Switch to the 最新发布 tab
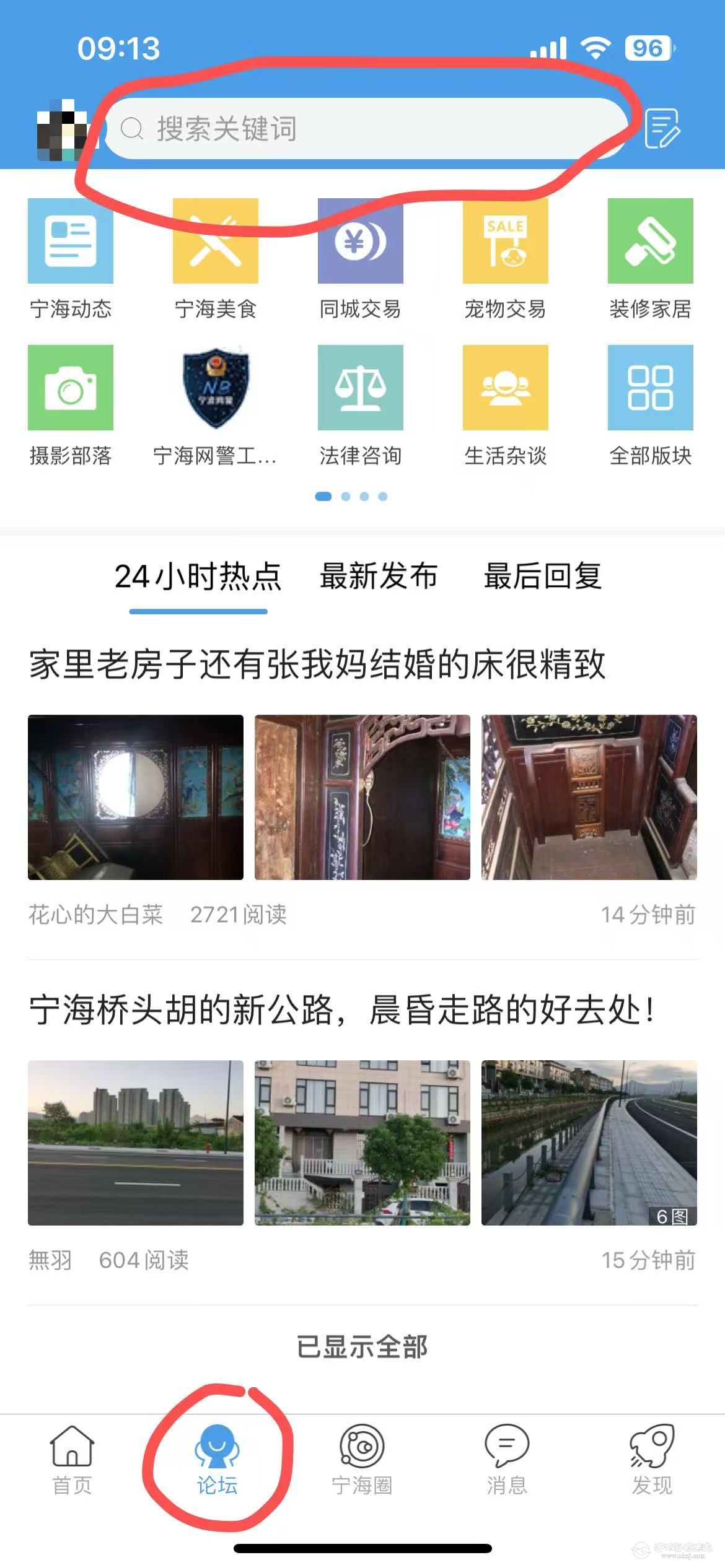725x1568 pixels. pyautogui.click(x=378, y=576)
